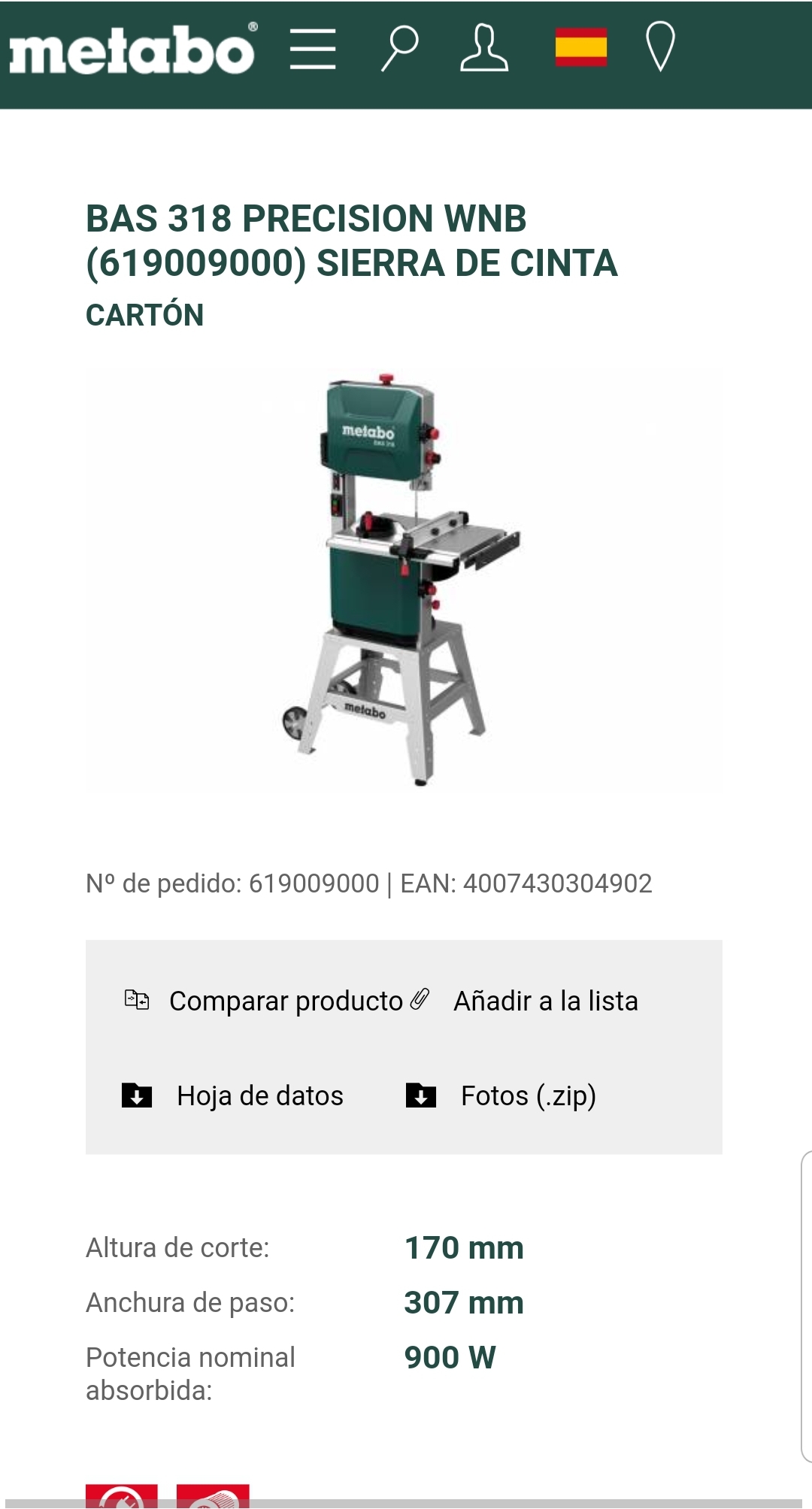Select Comparar producto

click(x=264, y=1001)
